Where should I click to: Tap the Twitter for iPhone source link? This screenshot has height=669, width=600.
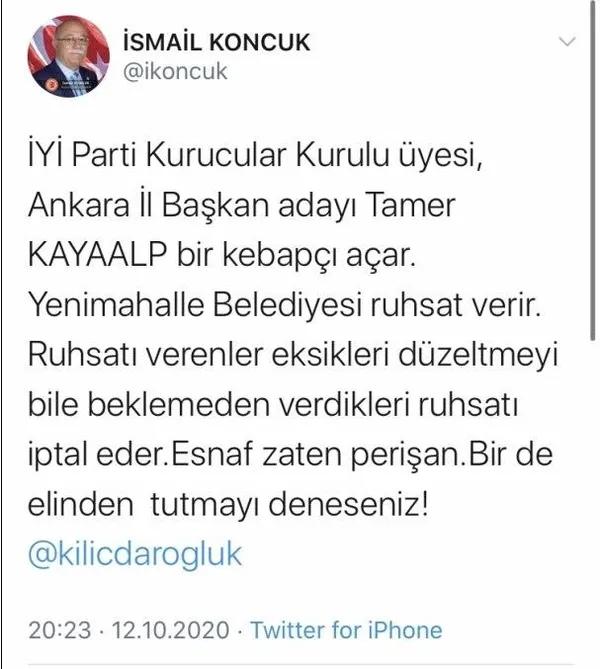pos(345,630)
